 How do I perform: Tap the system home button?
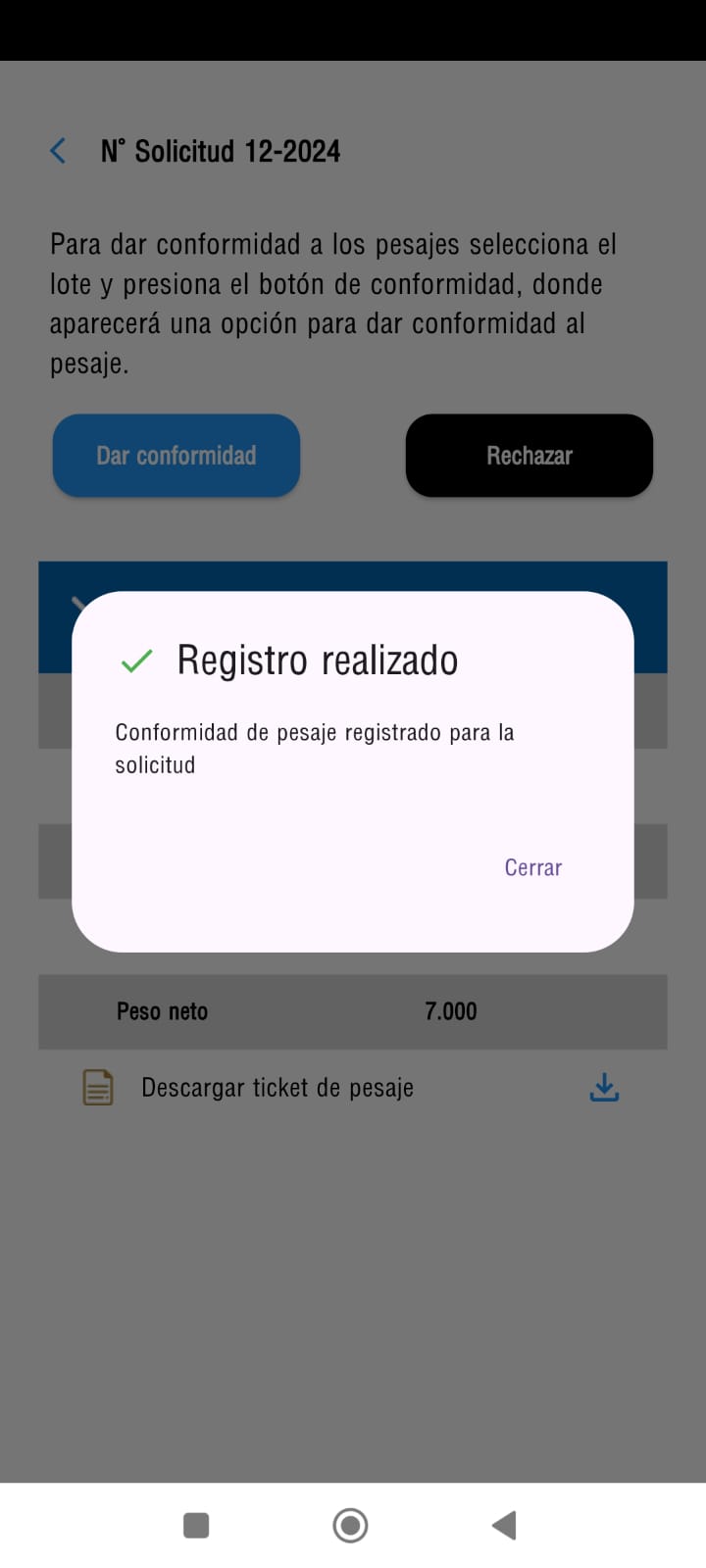tap(350, 1525)
